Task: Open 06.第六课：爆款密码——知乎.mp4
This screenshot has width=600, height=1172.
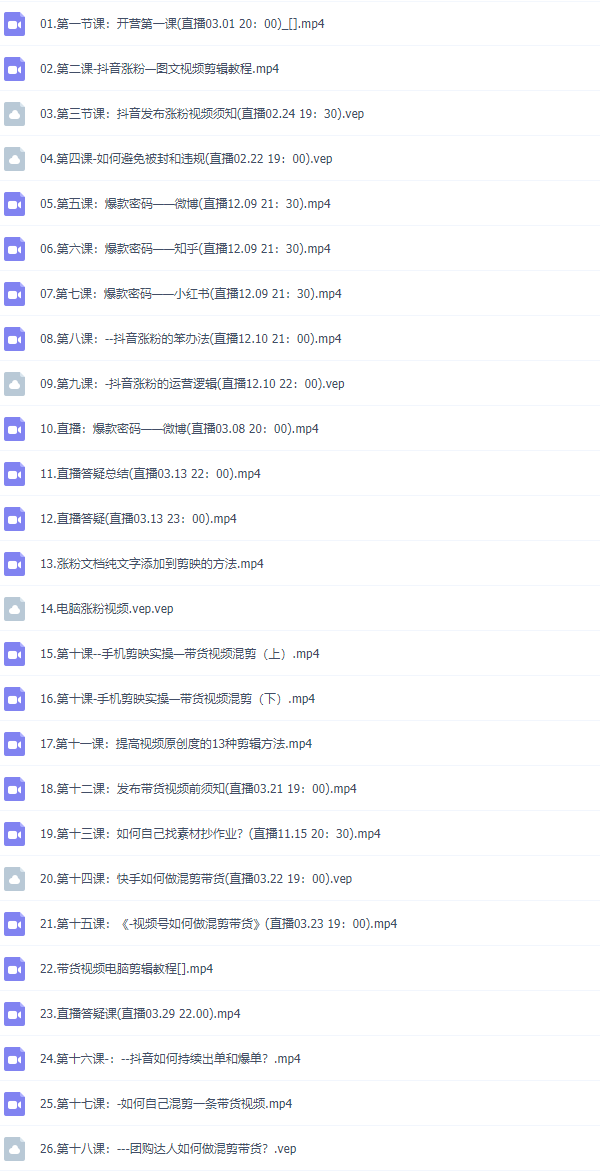Action: coord(185,248)
